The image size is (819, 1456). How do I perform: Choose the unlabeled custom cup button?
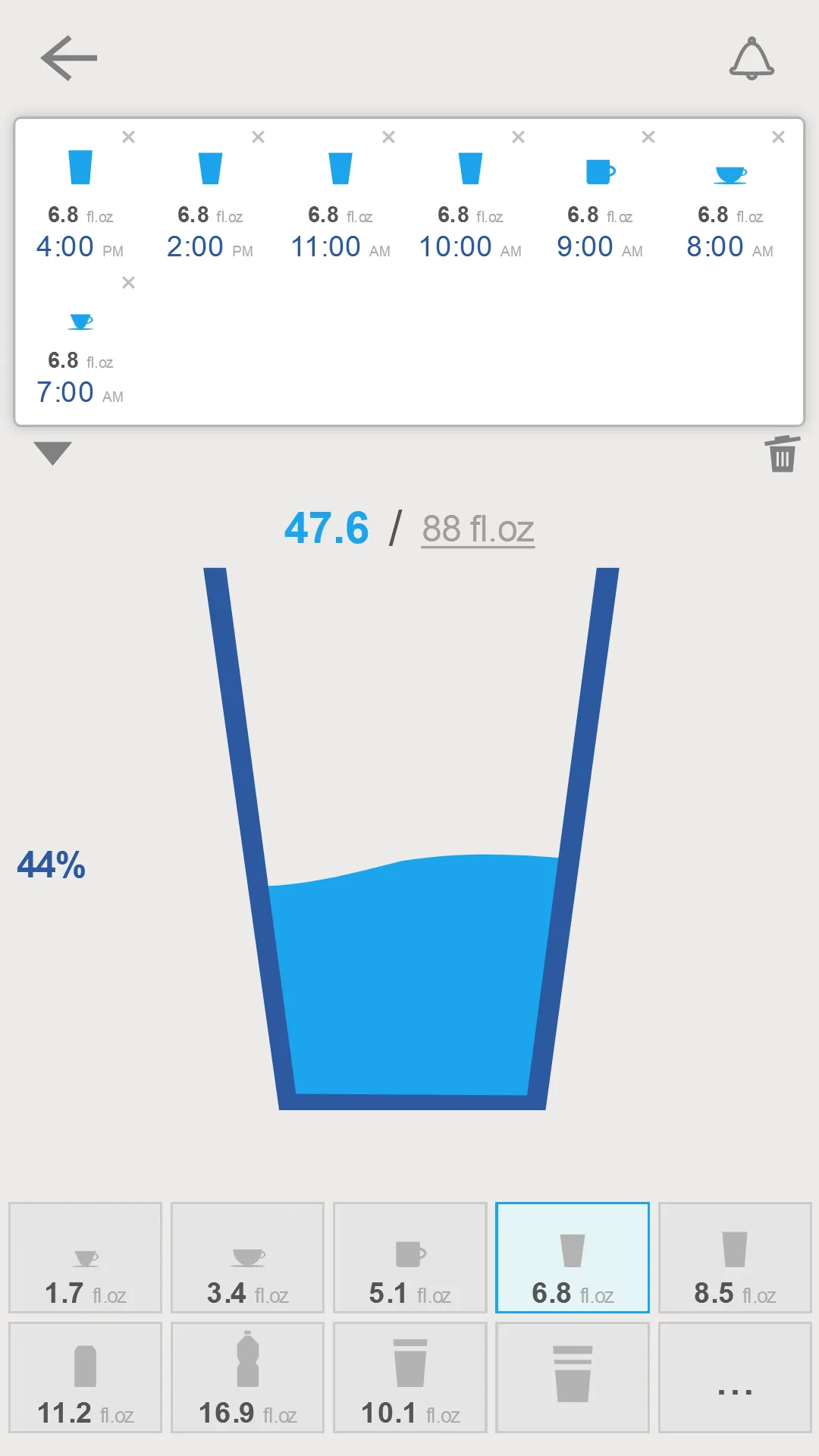573,1378
